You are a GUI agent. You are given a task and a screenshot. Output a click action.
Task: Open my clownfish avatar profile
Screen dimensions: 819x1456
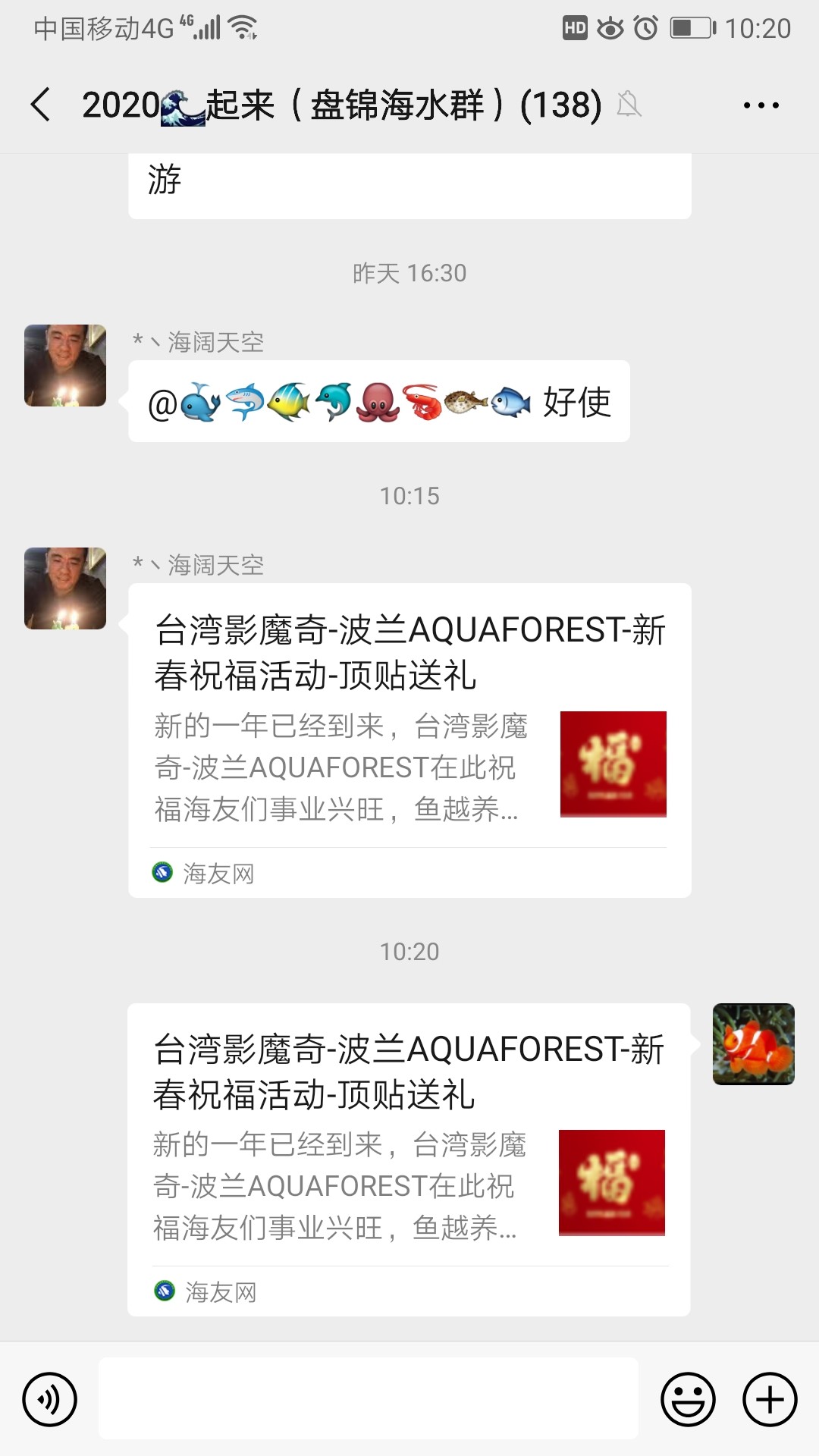(x=753, y=1044)
